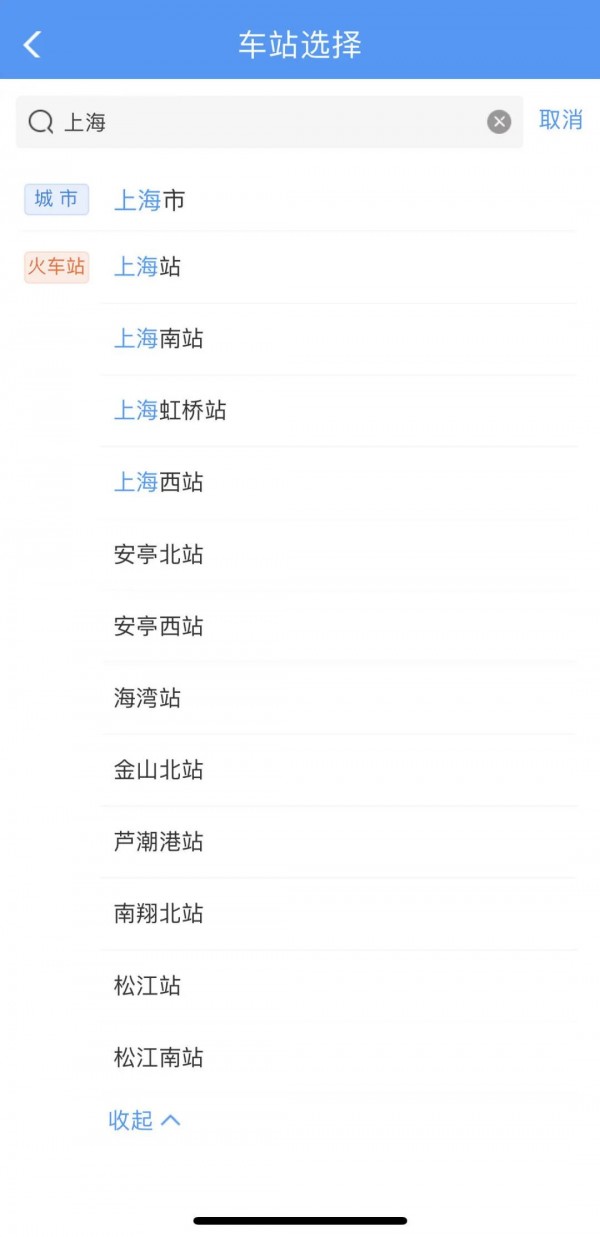The width and height of the screenshot is (600, 1237).
Task: Focus the search field containing 上海
Action: (x=269, y=122)
